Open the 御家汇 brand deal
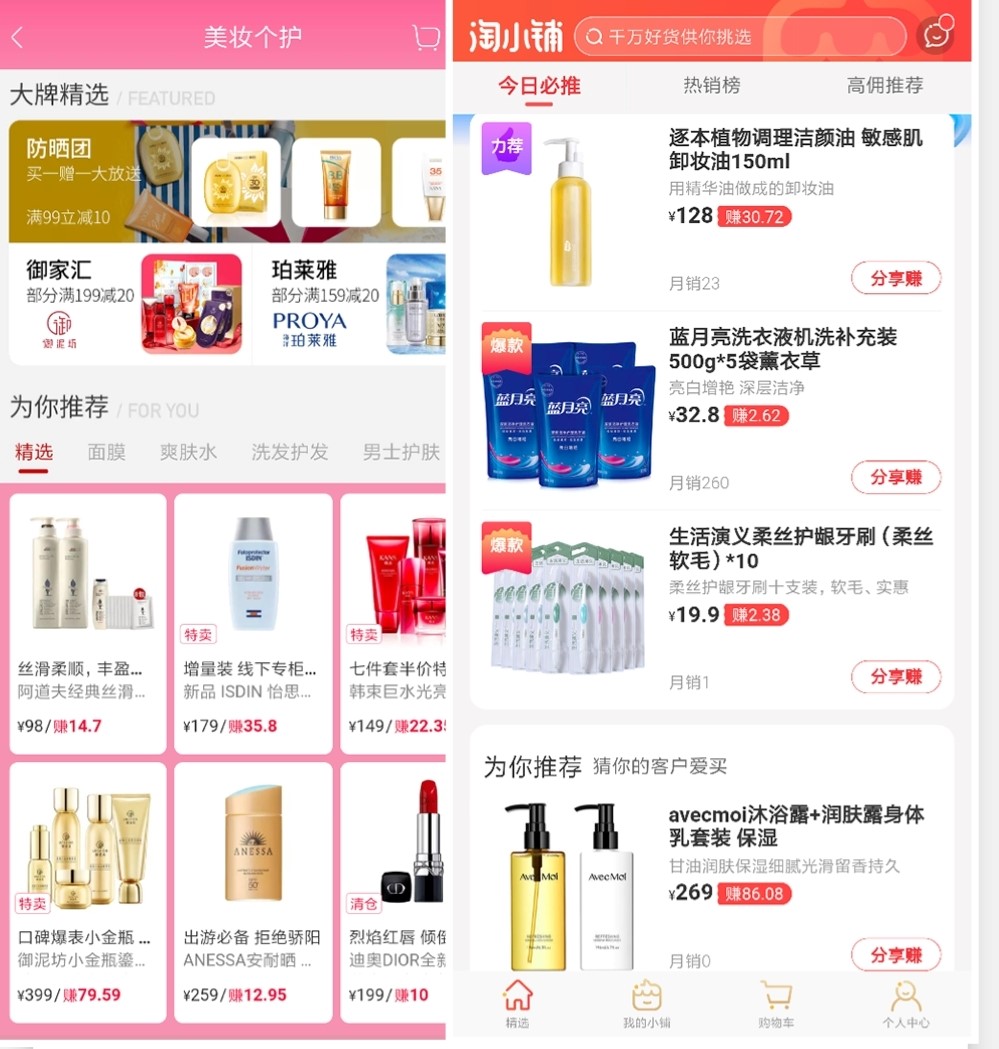Image resolution: width=999 pixels, height=1049 pixels. coord(130,305)
